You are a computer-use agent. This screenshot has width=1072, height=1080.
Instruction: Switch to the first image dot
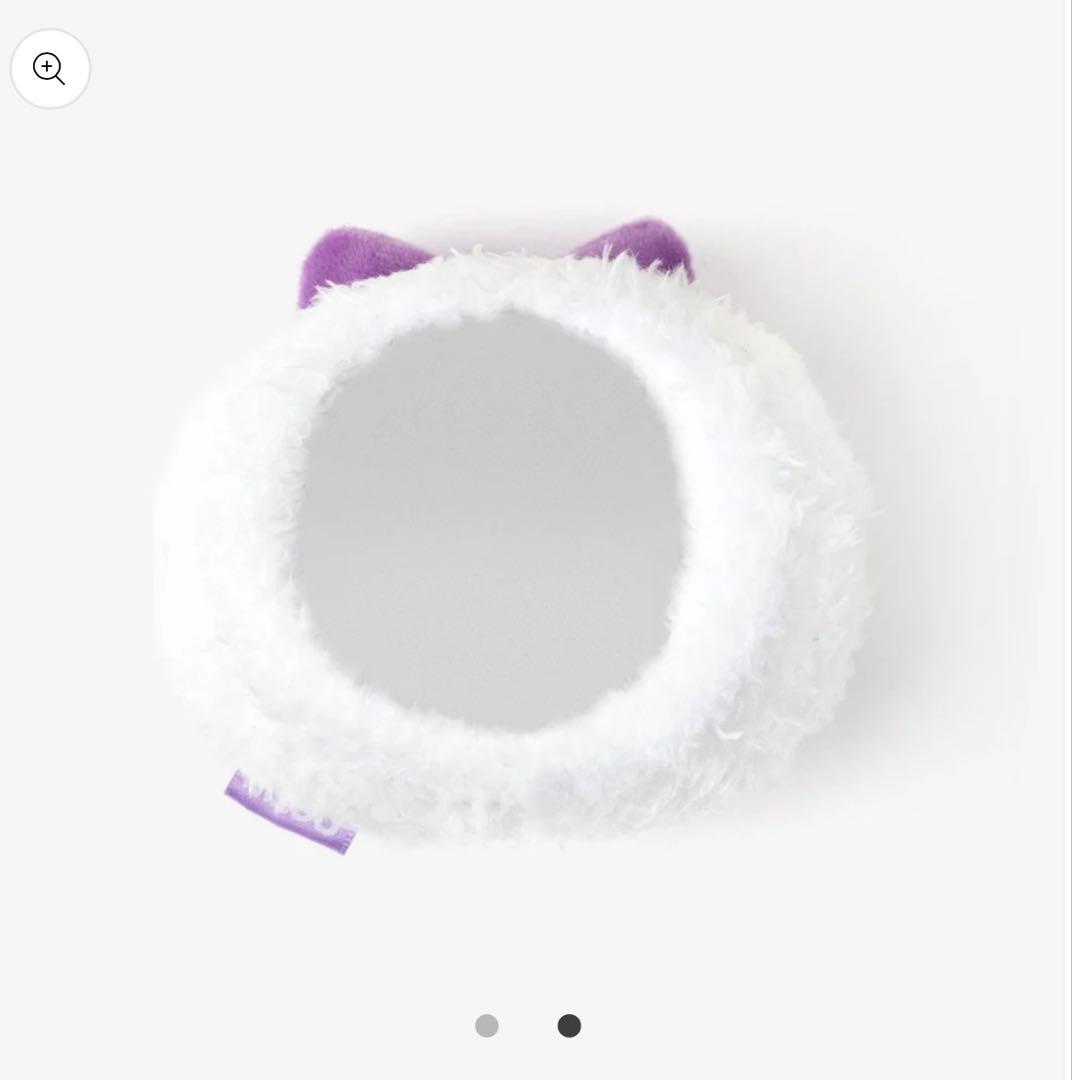[487, 1026]
